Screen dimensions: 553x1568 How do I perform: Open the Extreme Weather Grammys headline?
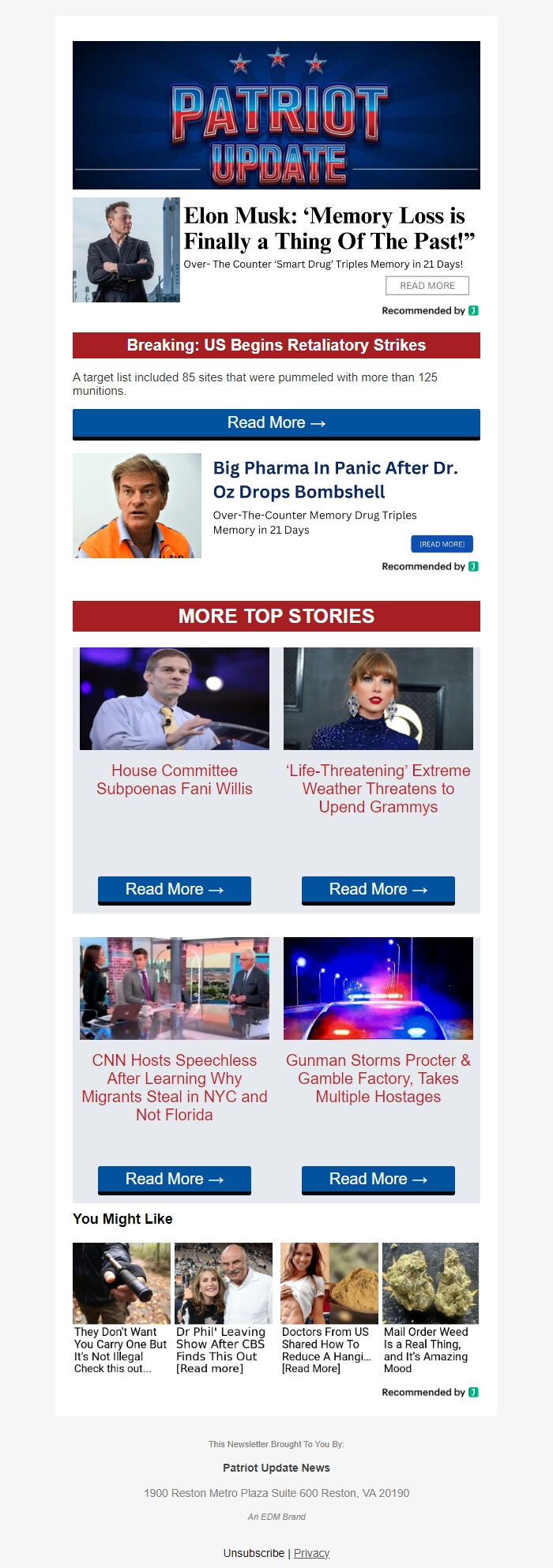coord(378,788)
